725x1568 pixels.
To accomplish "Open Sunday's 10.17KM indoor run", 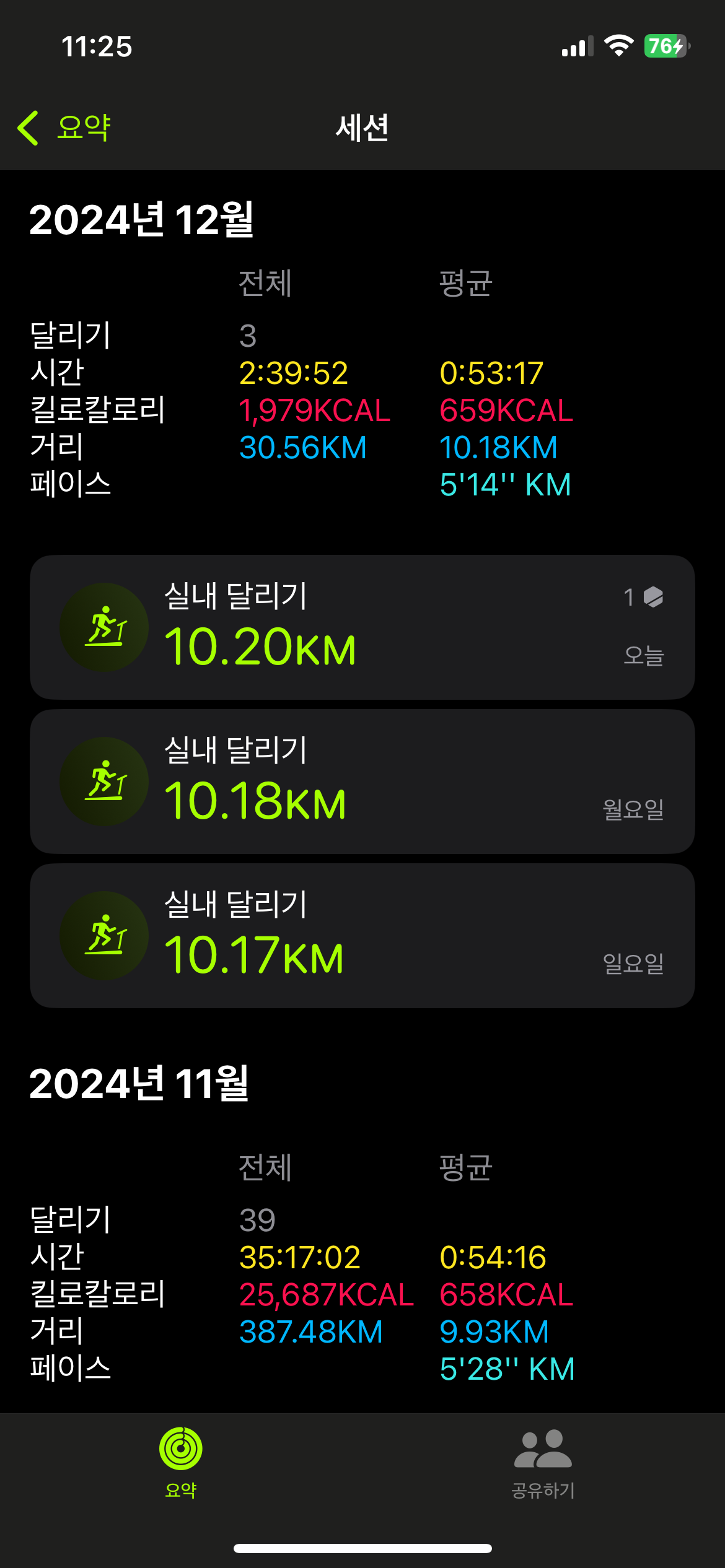I will click(x=362, y=936).
